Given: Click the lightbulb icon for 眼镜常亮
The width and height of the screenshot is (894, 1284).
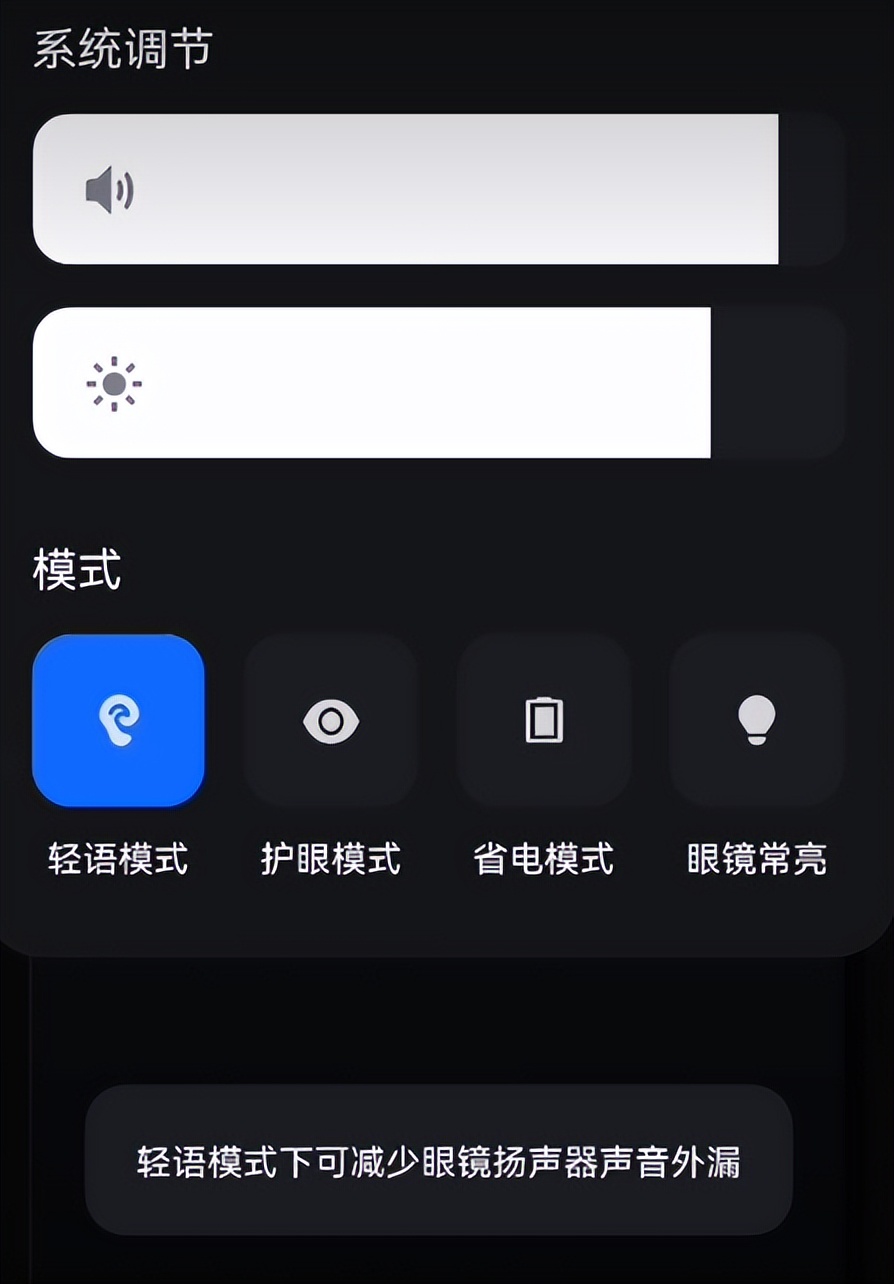Looking at the screenshot, I should [x=756, y=720].
